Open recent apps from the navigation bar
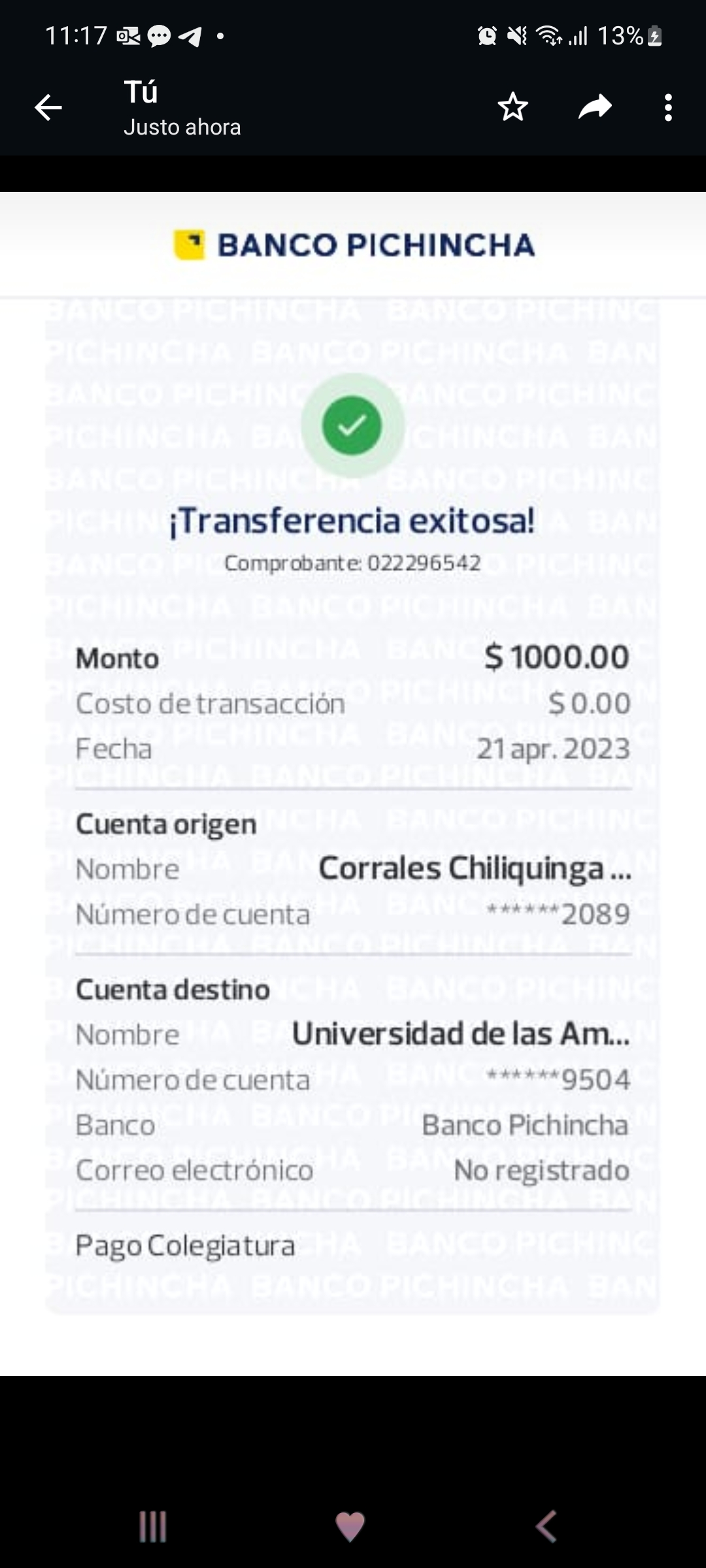The width and height of the screenshot is (706, 1568). tap(153, 1527)
